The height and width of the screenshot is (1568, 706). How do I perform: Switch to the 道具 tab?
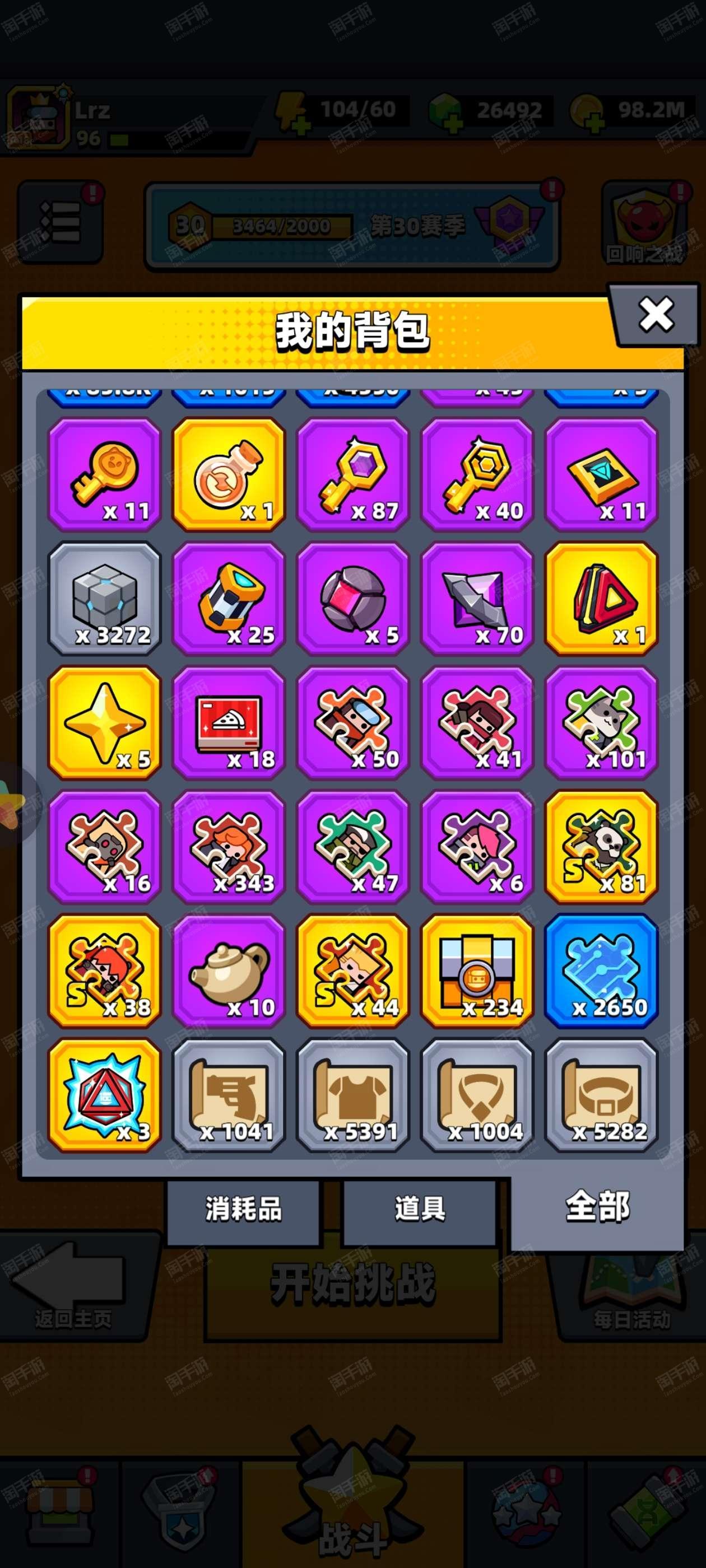click(420, 1208)
